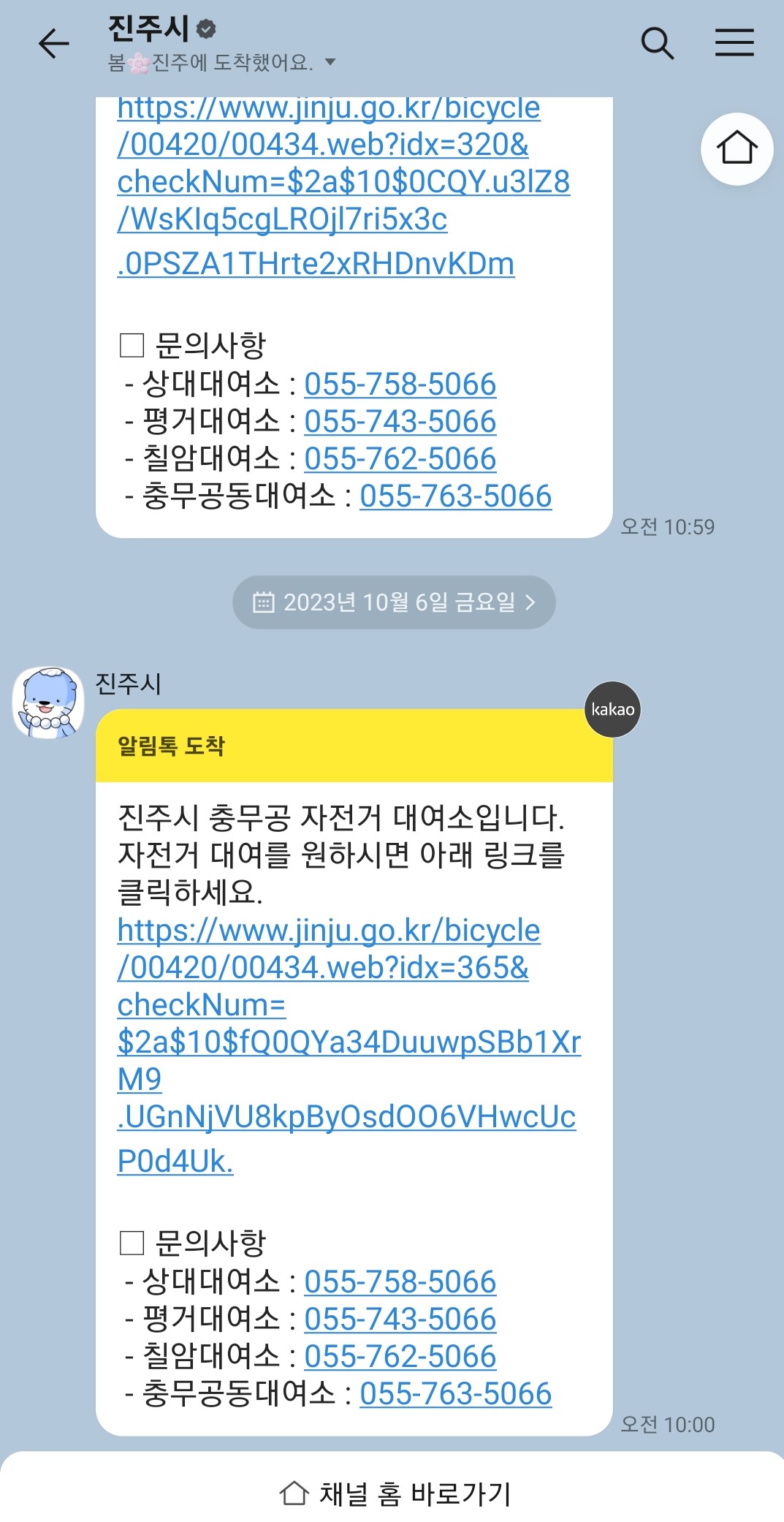Call 충무공동대여소 in the 오전 10:59 message

tap(455, 496)
